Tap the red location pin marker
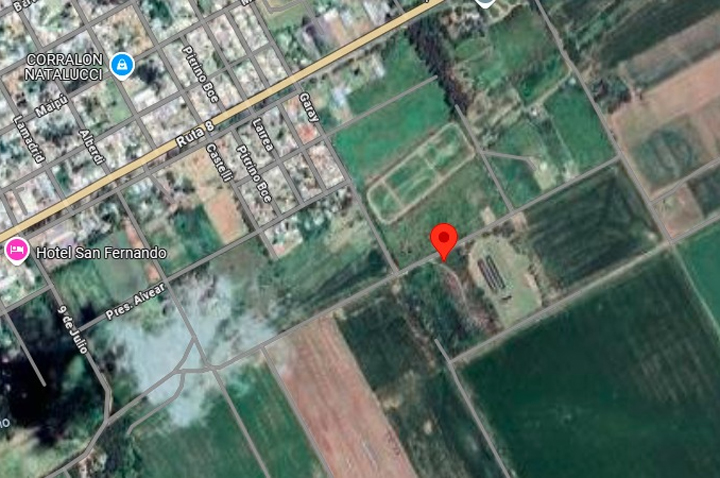 click(444, 240)
